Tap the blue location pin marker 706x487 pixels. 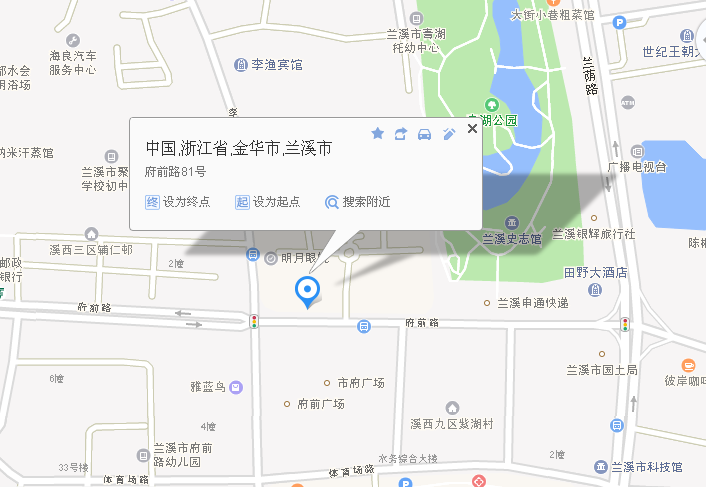309,291
